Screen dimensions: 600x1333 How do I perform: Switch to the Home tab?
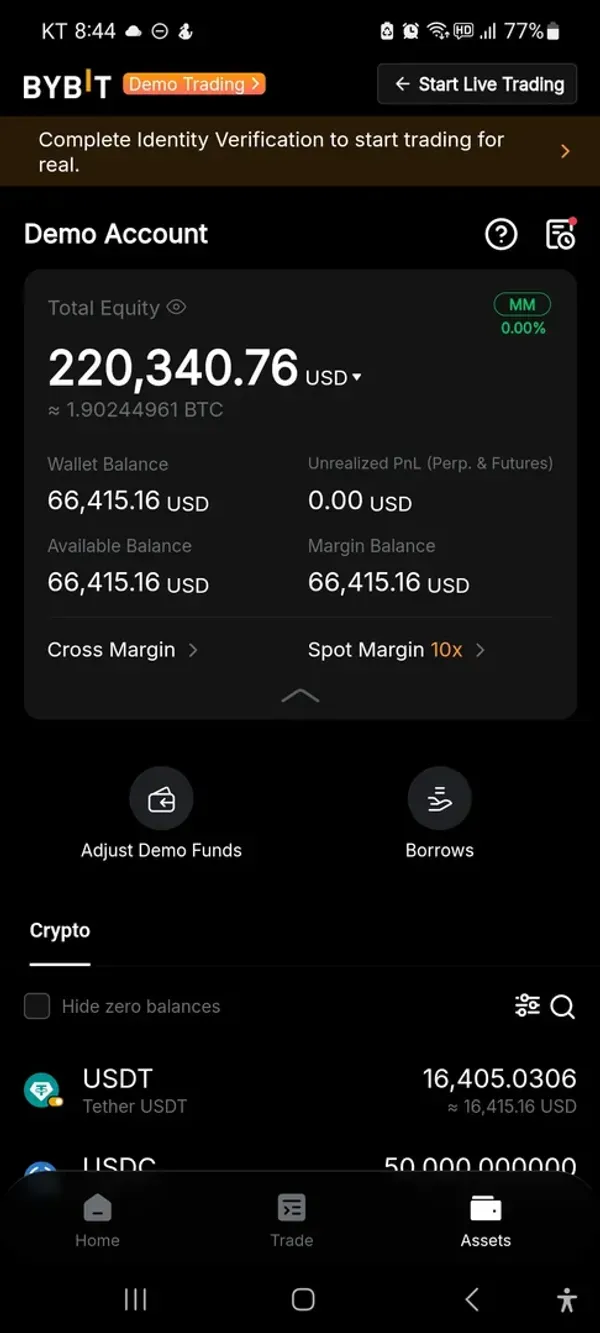pyautogui.click(x=97, y=1220)
